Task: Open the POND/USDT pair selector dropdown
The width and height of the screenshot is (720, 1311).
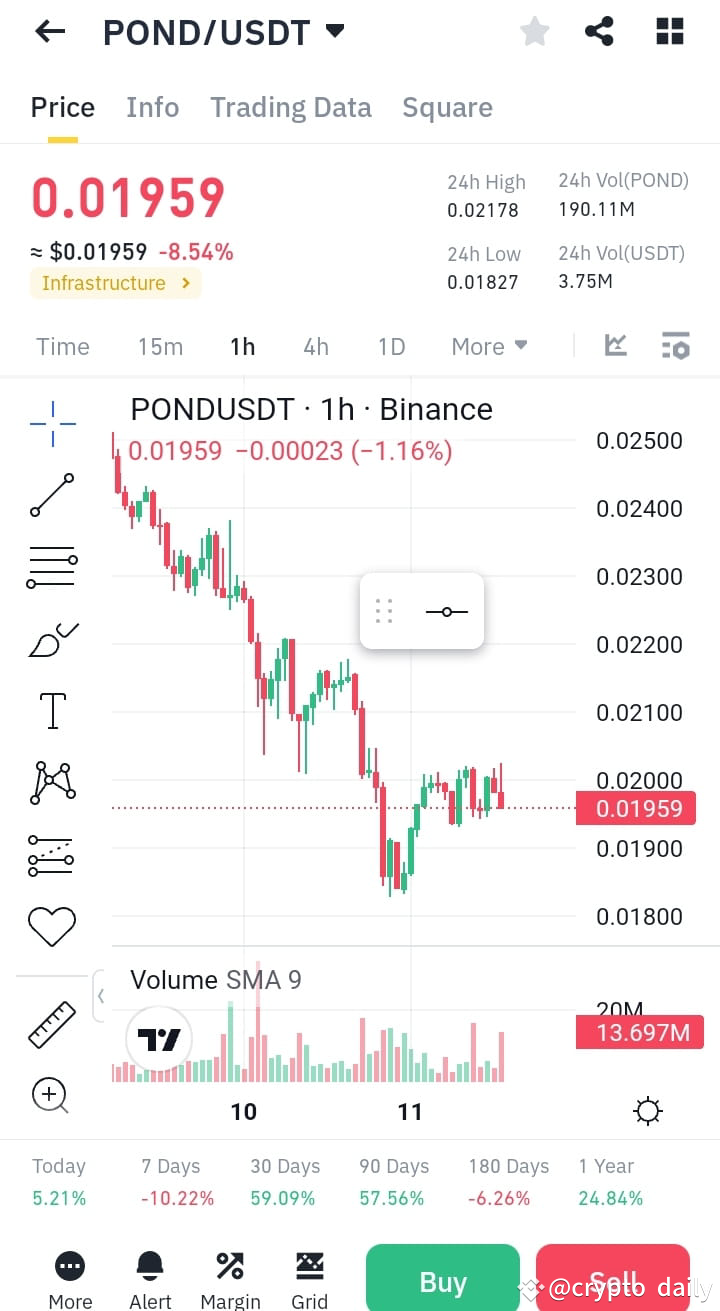Action: coord(222,31)
